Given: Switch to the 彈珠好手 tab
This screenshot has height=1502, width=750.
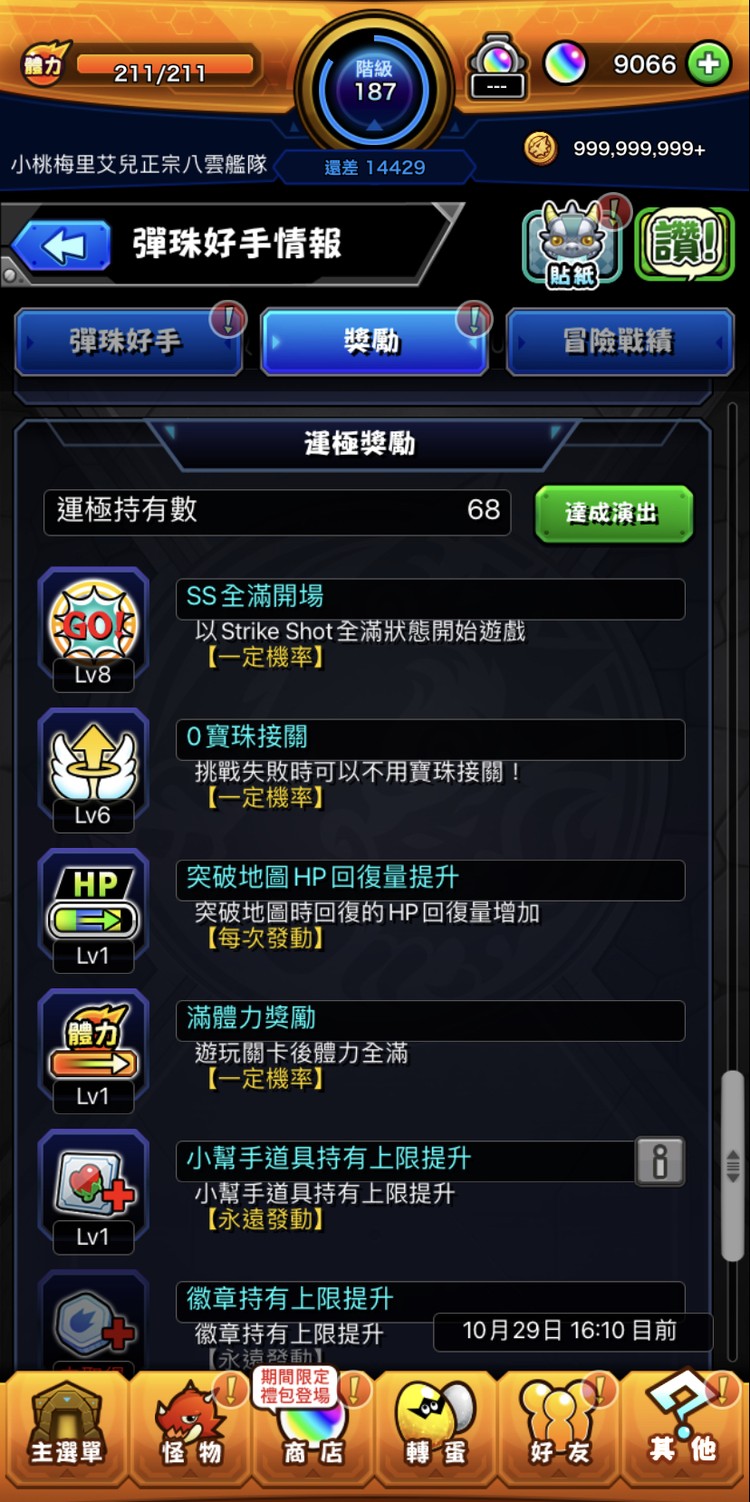Looking at the screenshot, I should pyautogui.click(x=128, y=342).
